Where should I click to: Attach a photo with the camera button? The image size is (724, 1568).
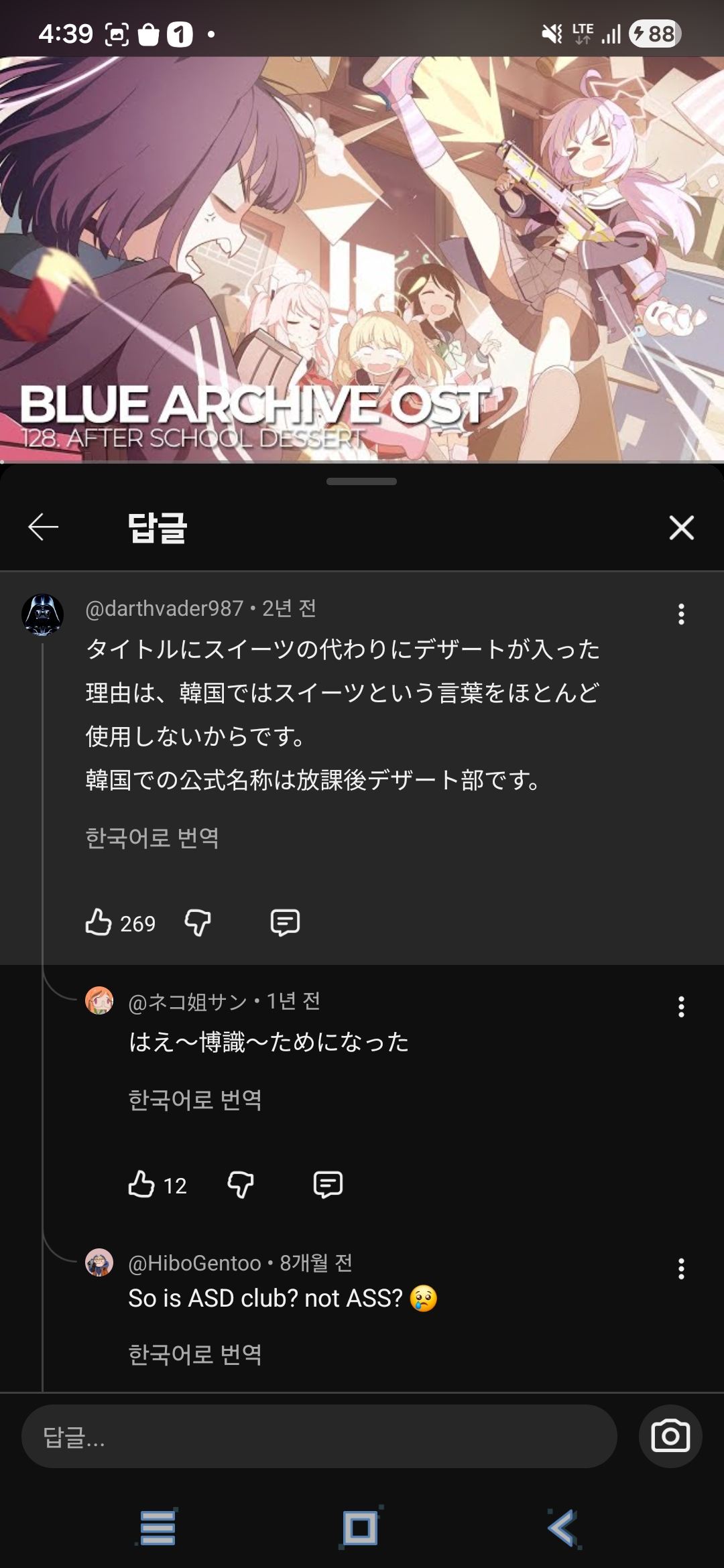pyautogui.click(x=670, y=1436)
